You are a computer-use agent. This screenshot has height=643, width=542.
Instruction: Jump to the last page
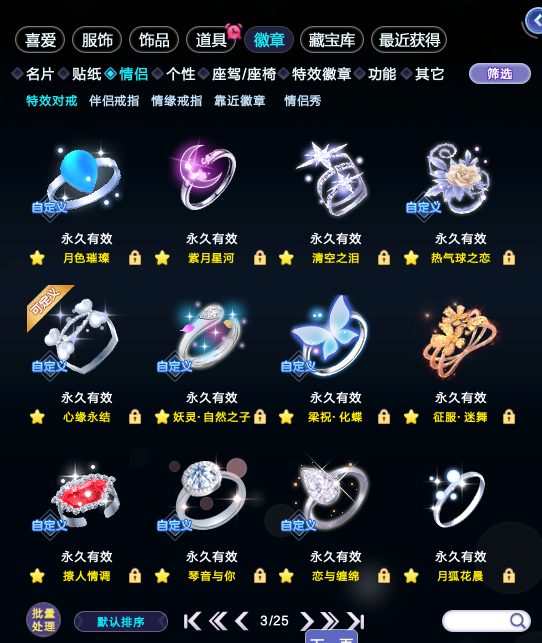point(355,621)
